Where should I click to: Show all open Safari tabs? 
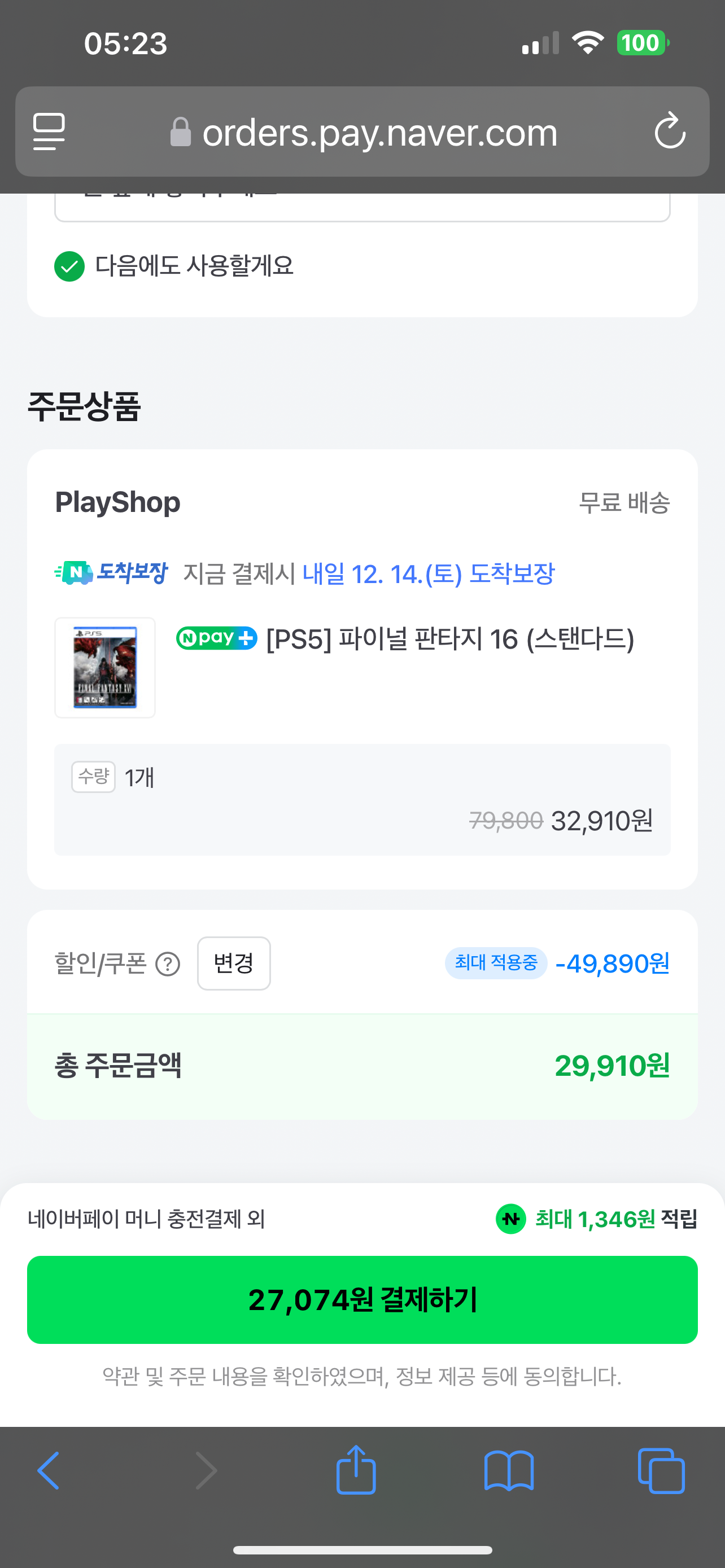click(661, 1470)
